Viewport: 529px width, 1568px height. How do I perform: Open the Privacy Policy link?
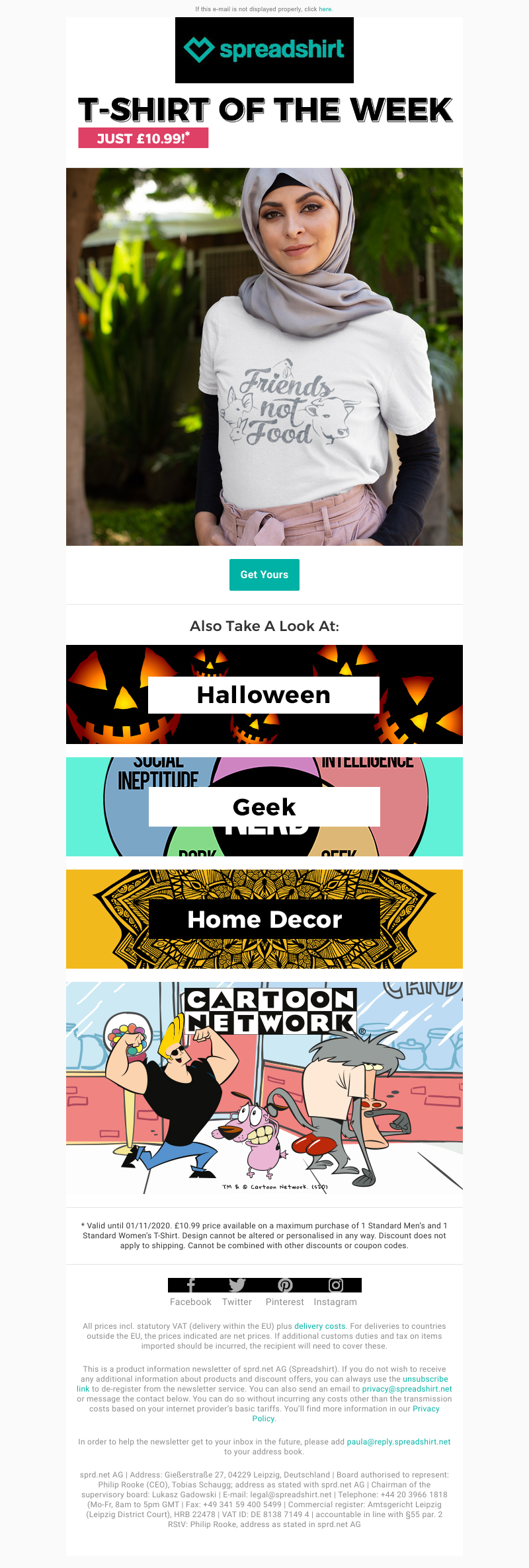(x=426, y=1409)
